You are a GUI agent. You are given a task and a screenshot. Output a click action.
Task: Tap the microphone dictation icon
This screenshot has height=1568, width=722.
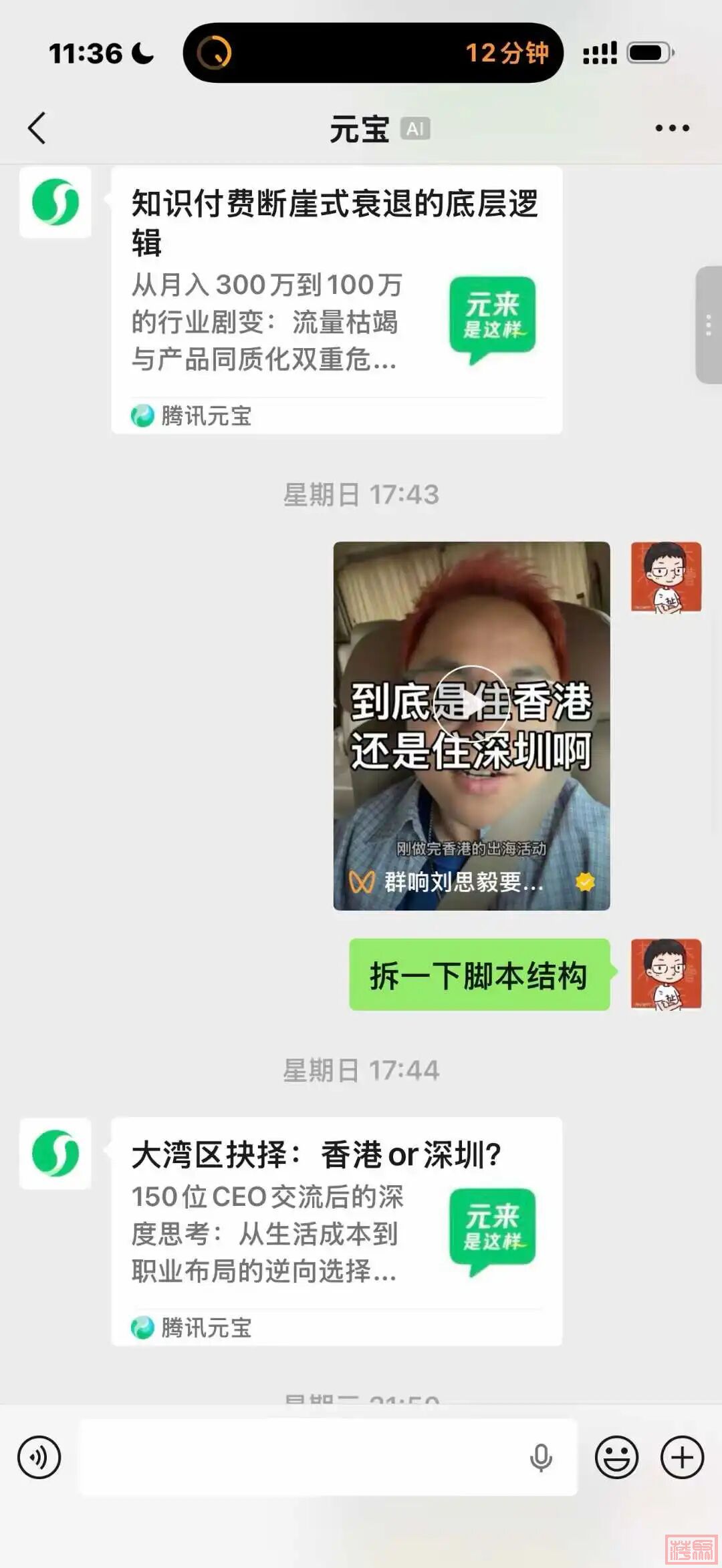point(541,1457)
